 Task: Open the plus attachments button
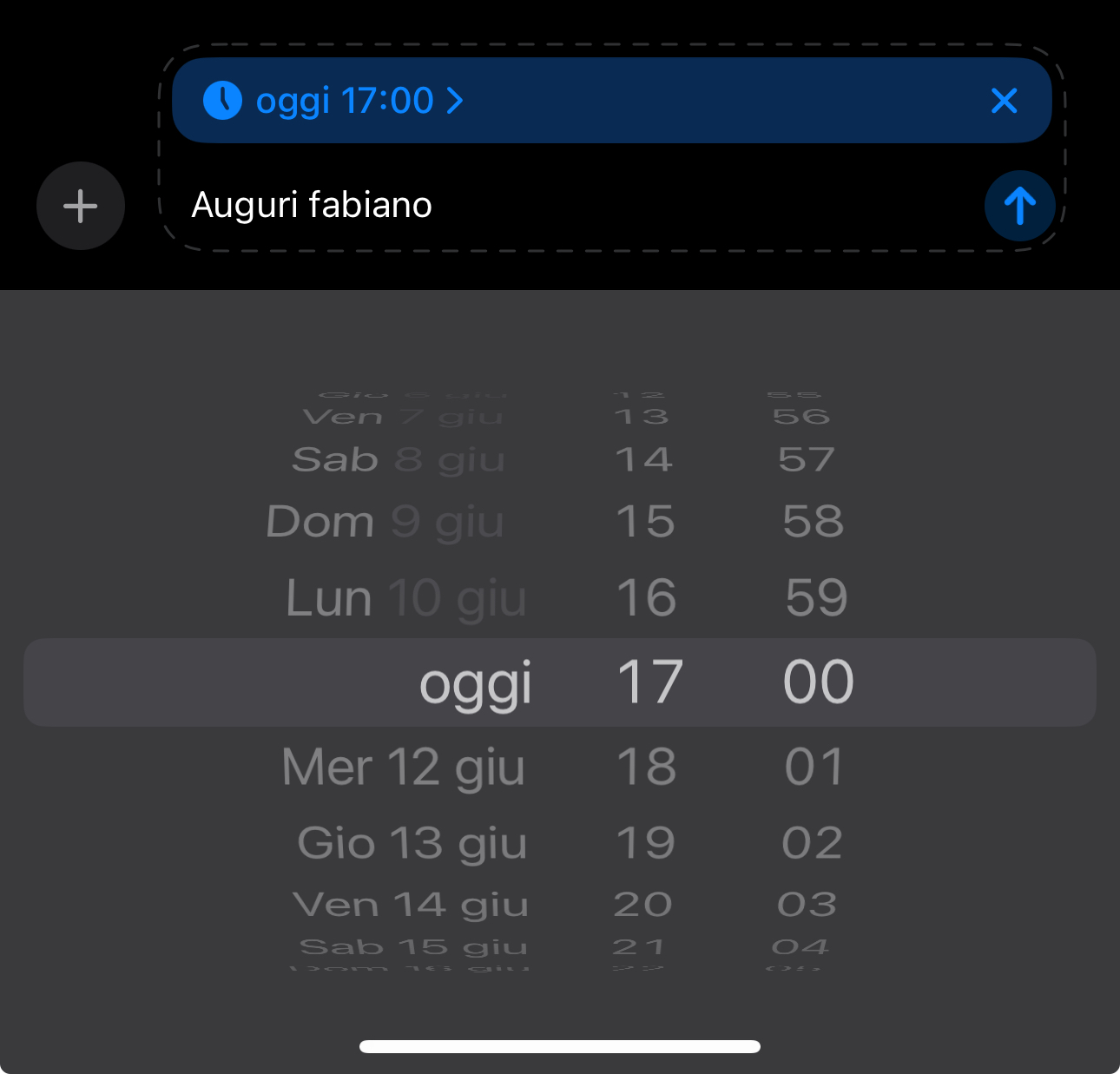81,206
